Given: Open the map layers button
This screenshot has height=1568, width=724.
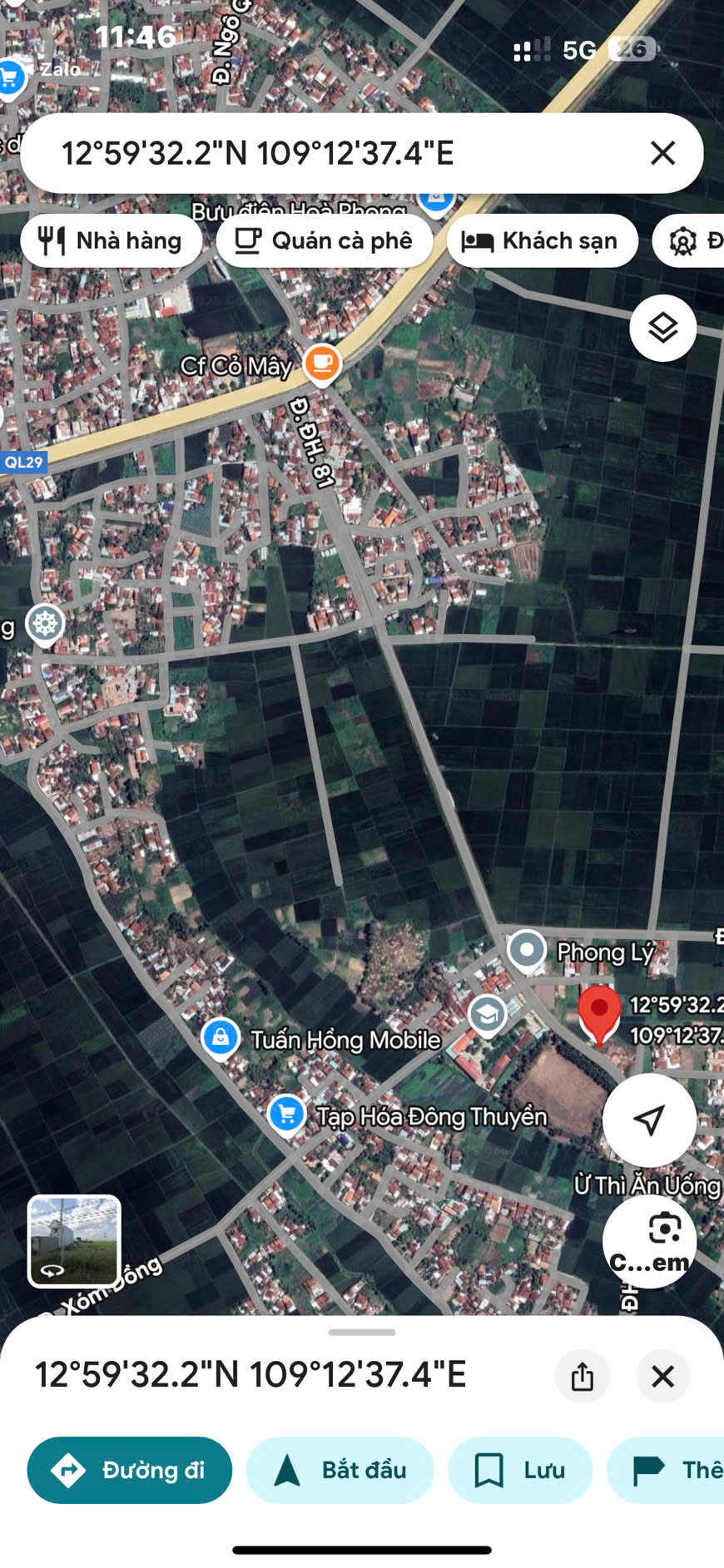Looking at the screenshot, I should [662, 329].
